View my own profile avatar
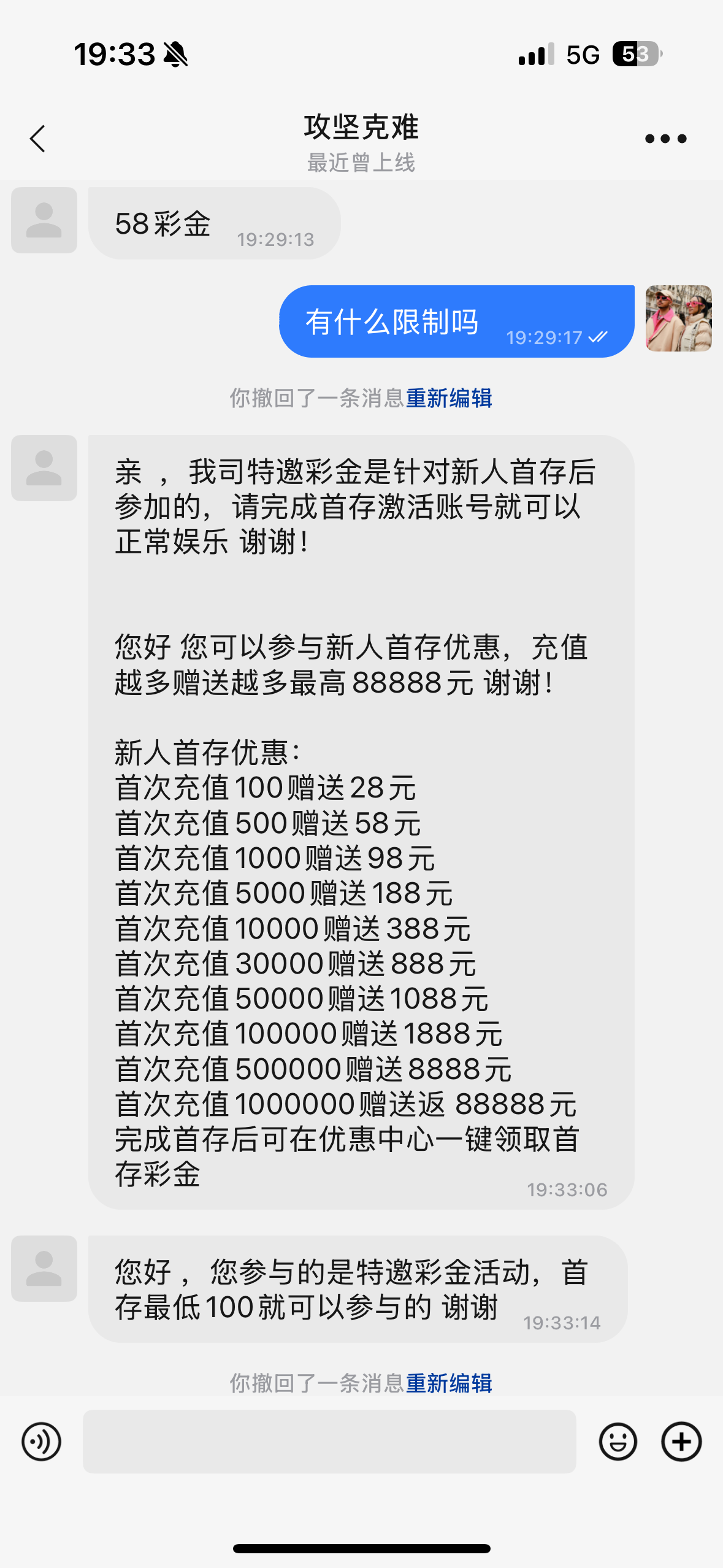This screenshot has width=723, height=1568. [678, 318]
